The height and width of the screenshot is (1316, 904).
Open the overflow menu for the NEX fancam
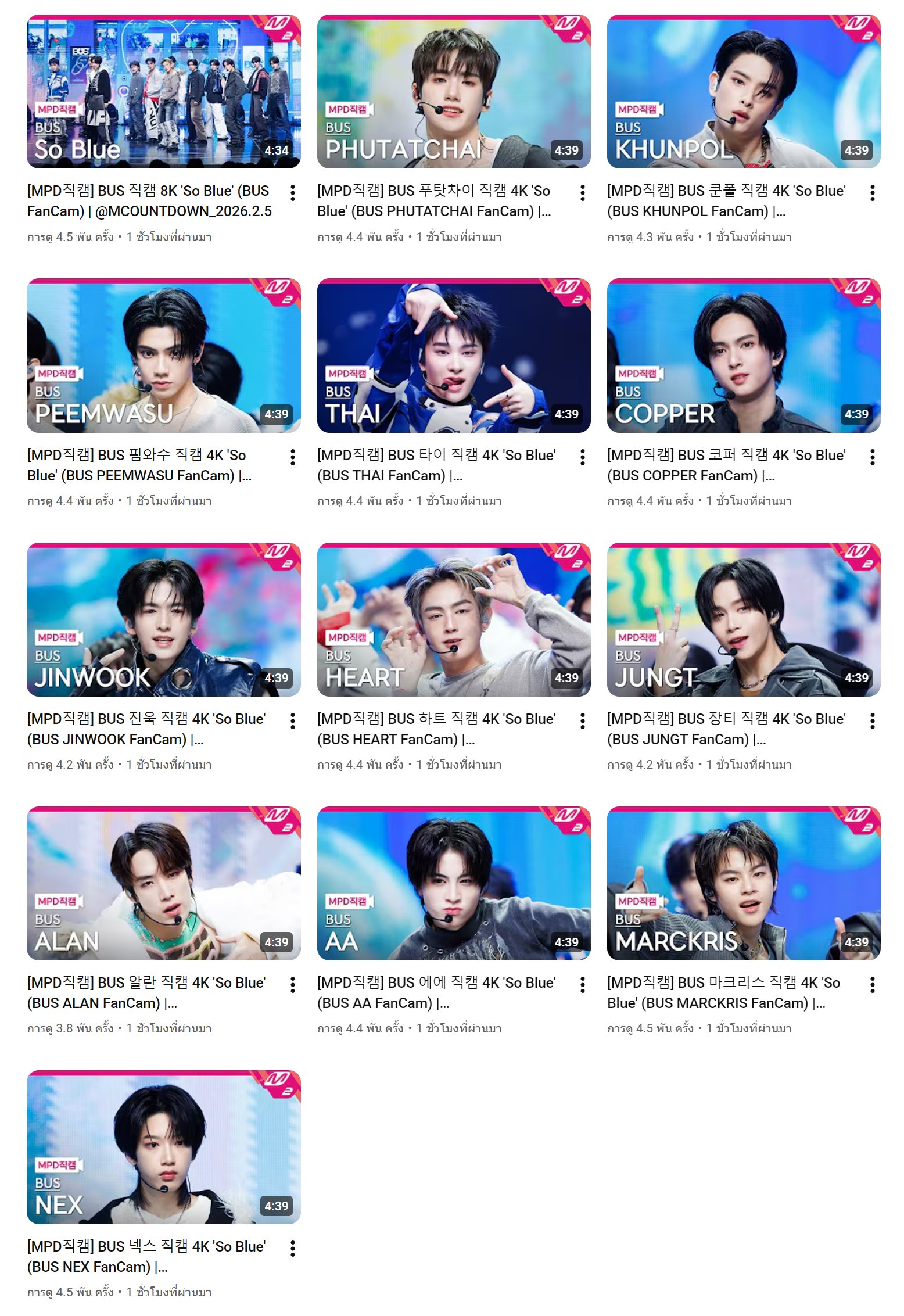point(293,1249)
